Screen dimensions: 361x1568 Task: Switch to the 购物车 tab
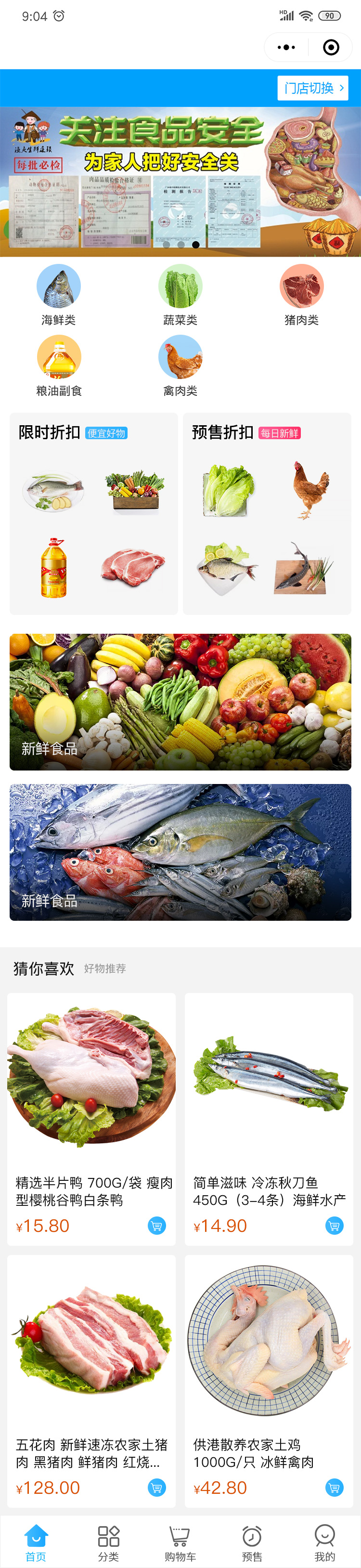[180, 1542]
